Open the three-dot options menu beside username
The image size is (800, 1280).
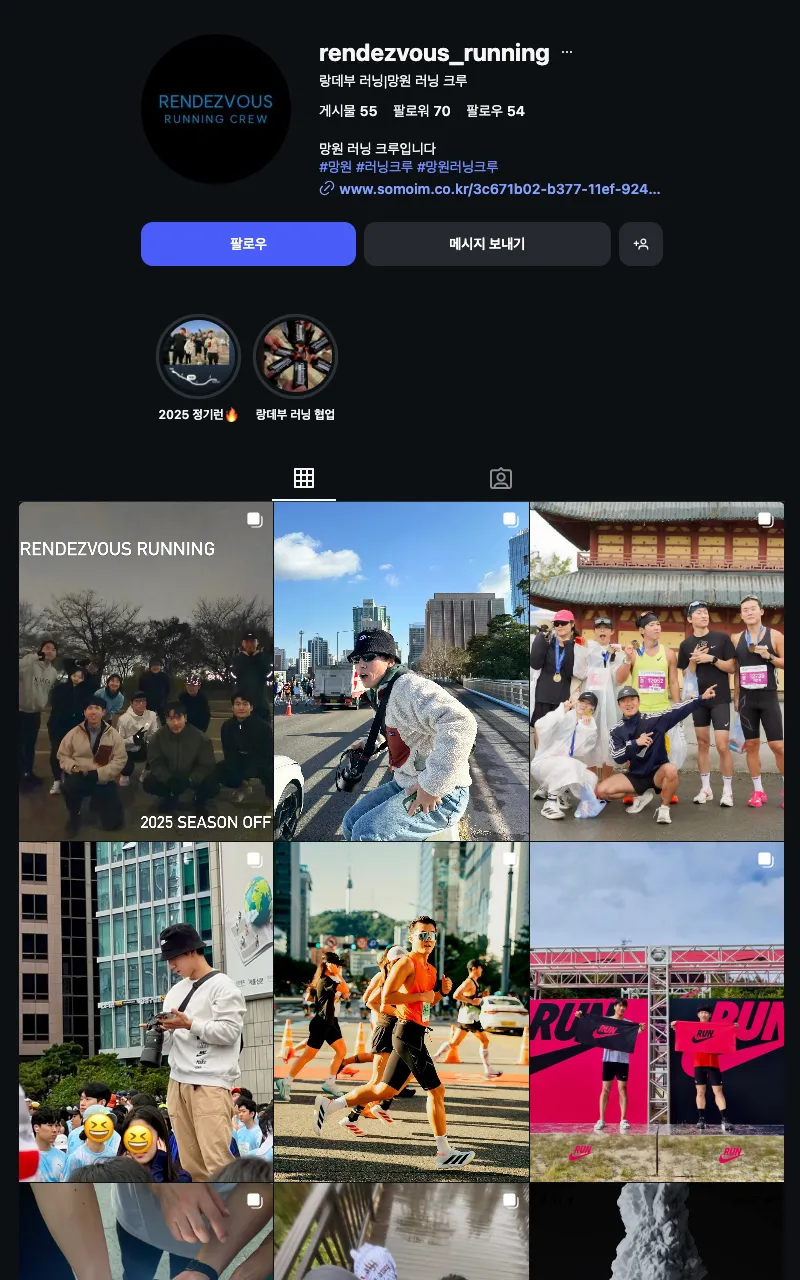click(x=567, y=52)
